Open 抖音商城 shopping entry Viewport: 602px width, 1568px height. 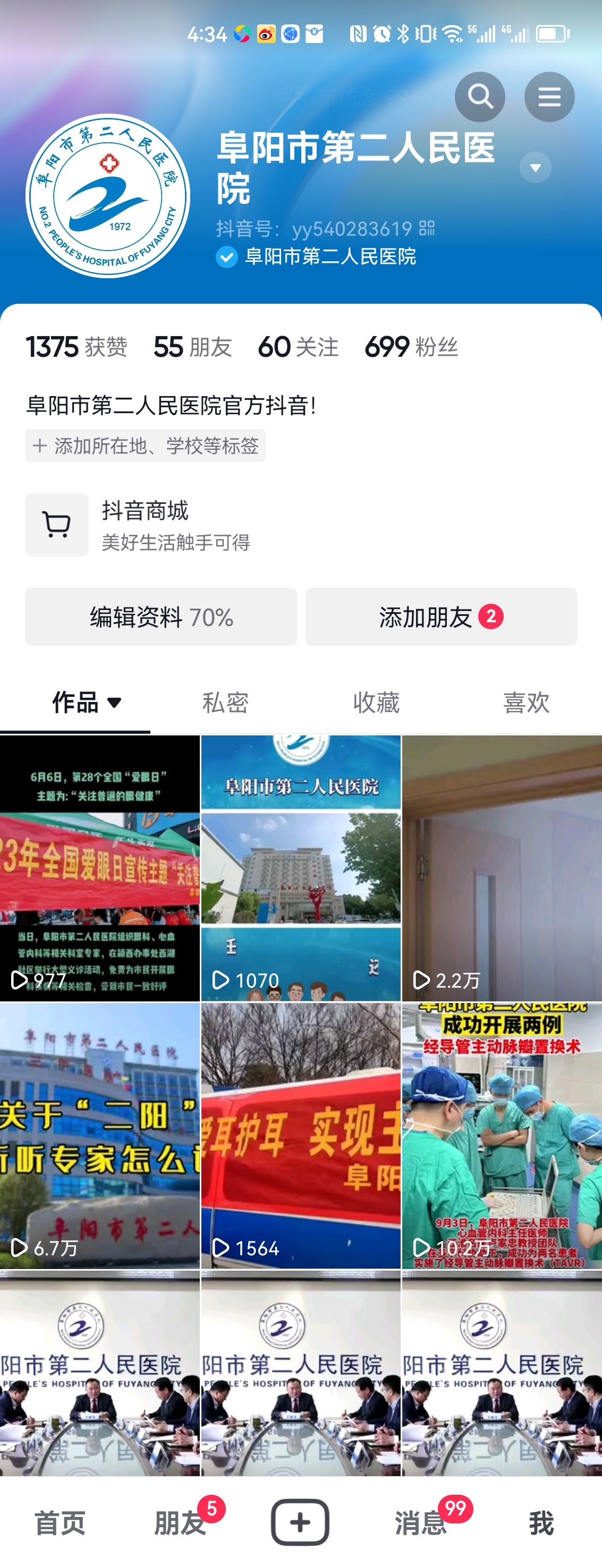(x=145, y=524)
